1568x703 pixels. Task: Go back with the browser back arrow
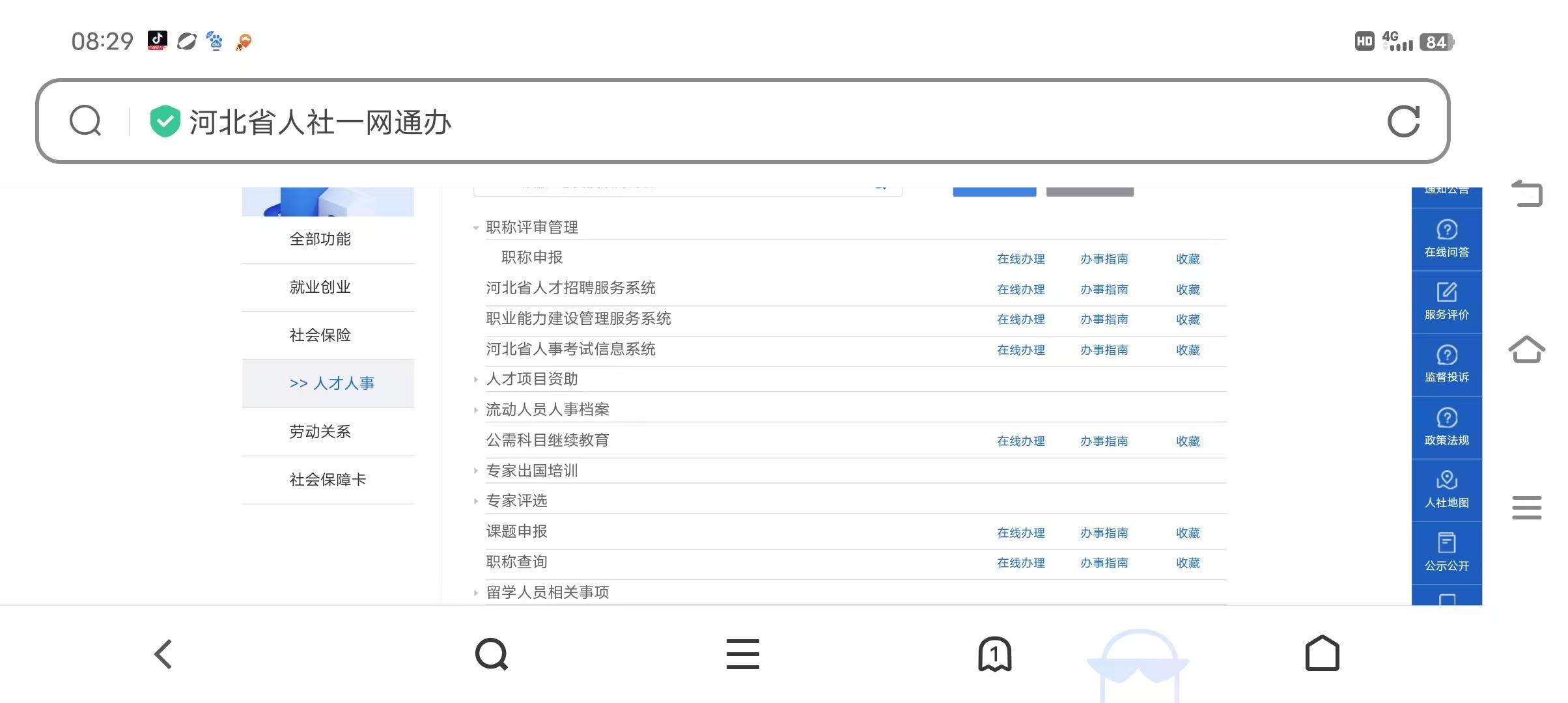[x=163, y=654]
